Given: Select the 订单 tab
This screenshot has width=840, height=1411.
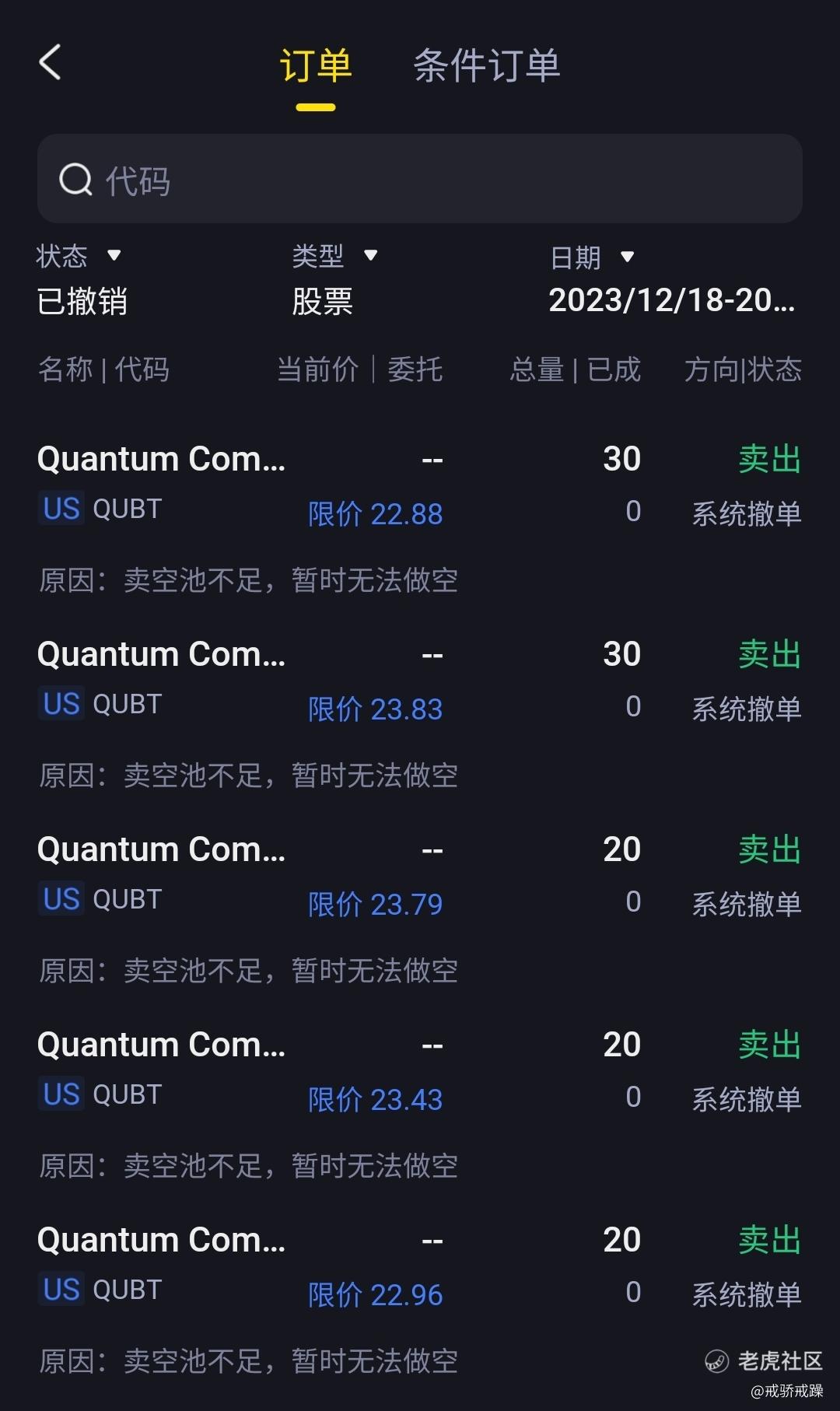Looking at the screenshot, I should pyautogui.click(x=316, y=65).
